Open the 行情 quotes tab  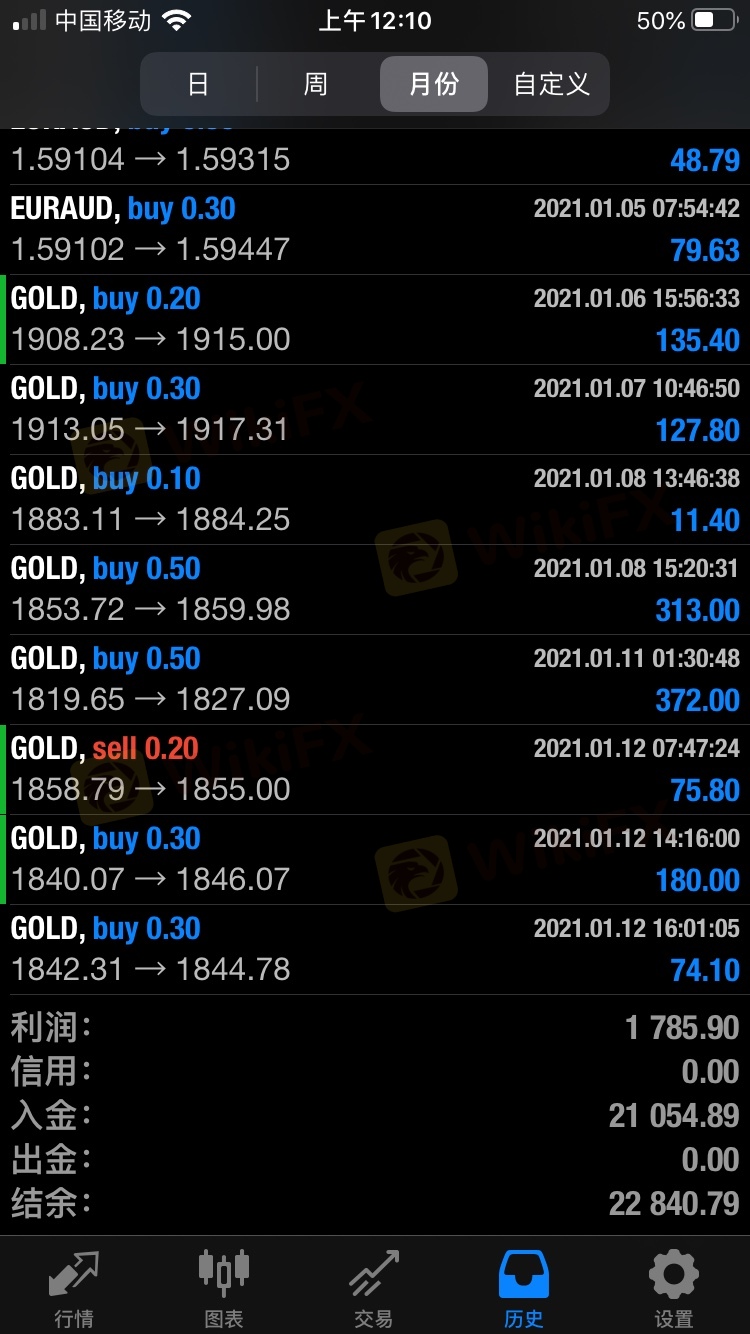coord(74,1286)
